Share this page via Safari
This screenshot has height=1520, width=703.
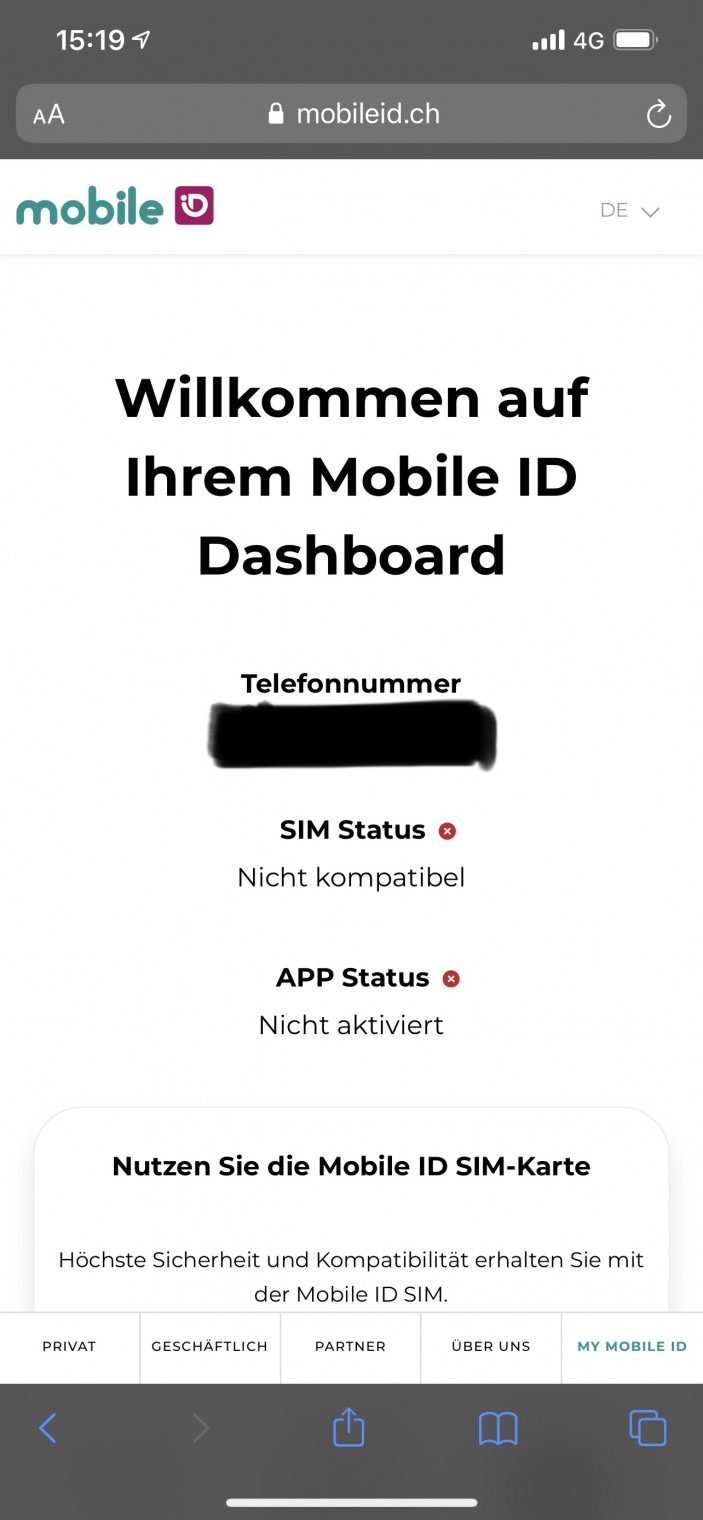348,1427
